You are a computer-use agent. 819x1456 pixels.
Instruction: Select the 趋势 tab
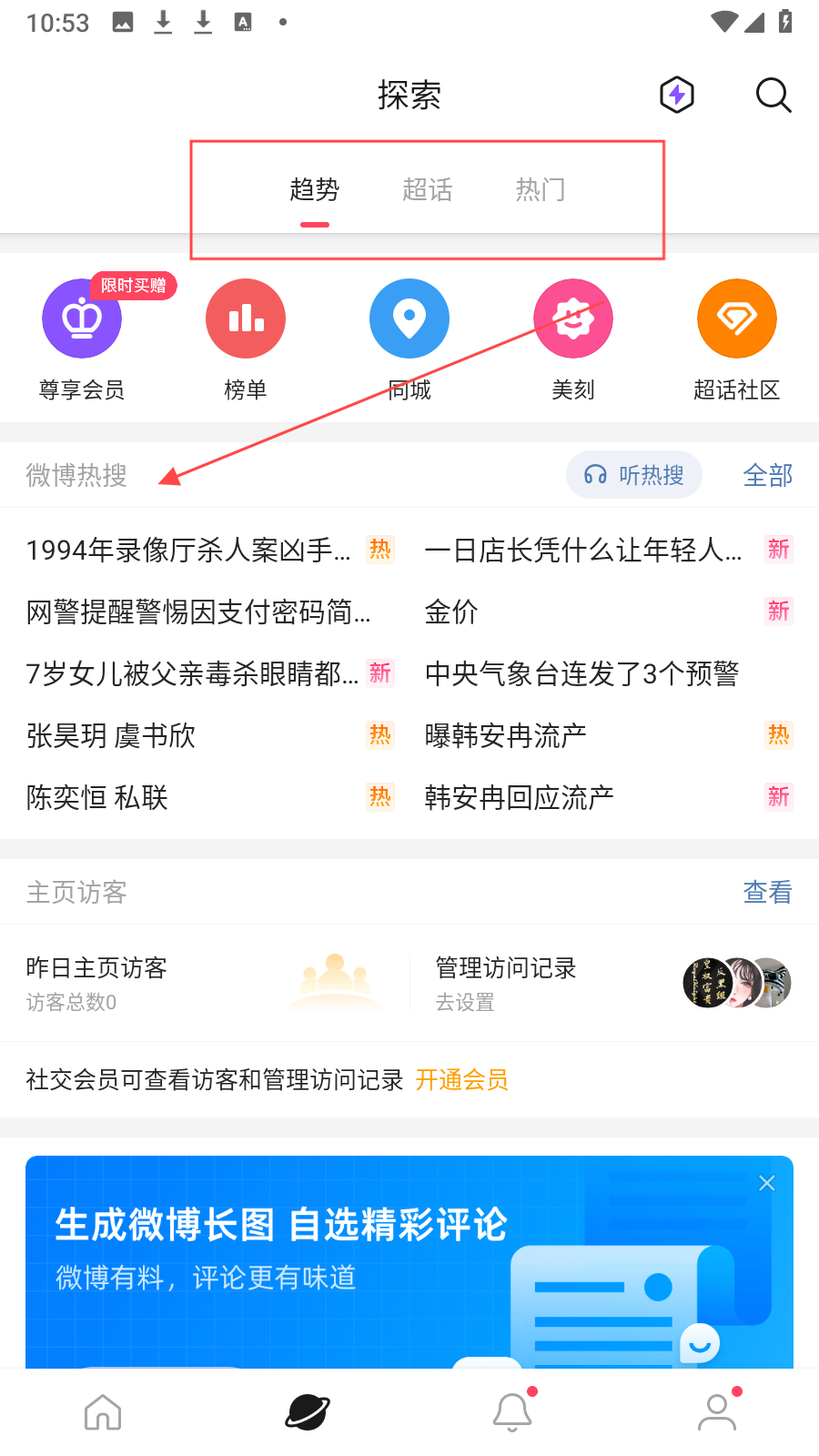[x=315, y=189]
